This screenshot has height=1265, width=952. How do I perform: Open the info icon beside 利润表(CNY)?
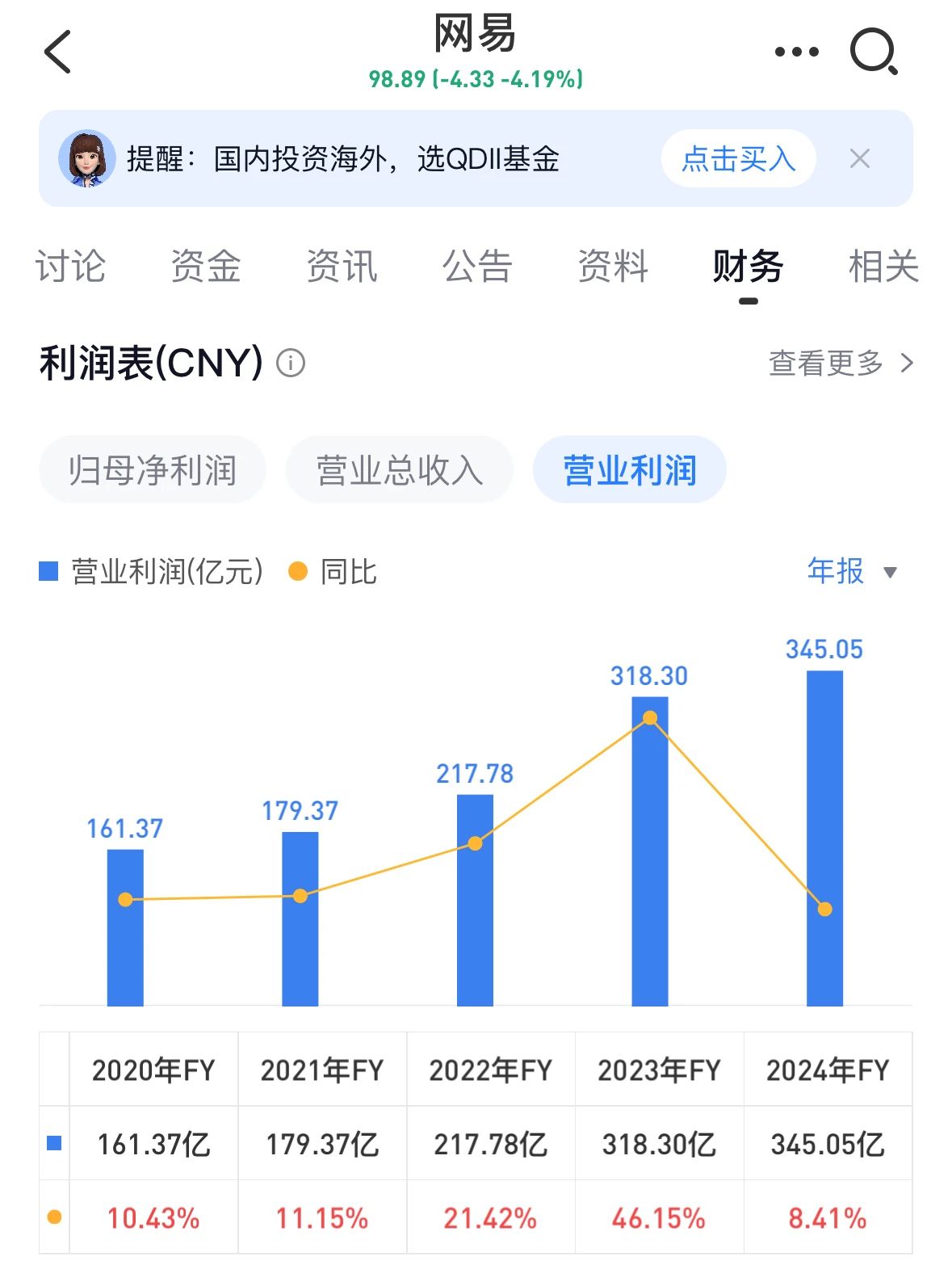click(x=291, y=364)
